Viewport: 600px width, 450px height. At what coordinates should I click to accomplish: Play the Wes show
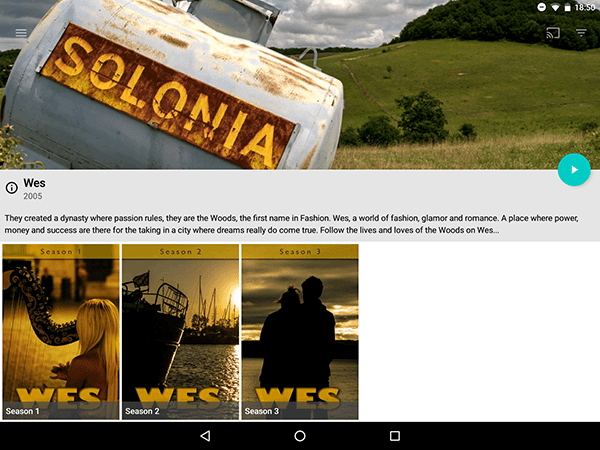[574, 170]
